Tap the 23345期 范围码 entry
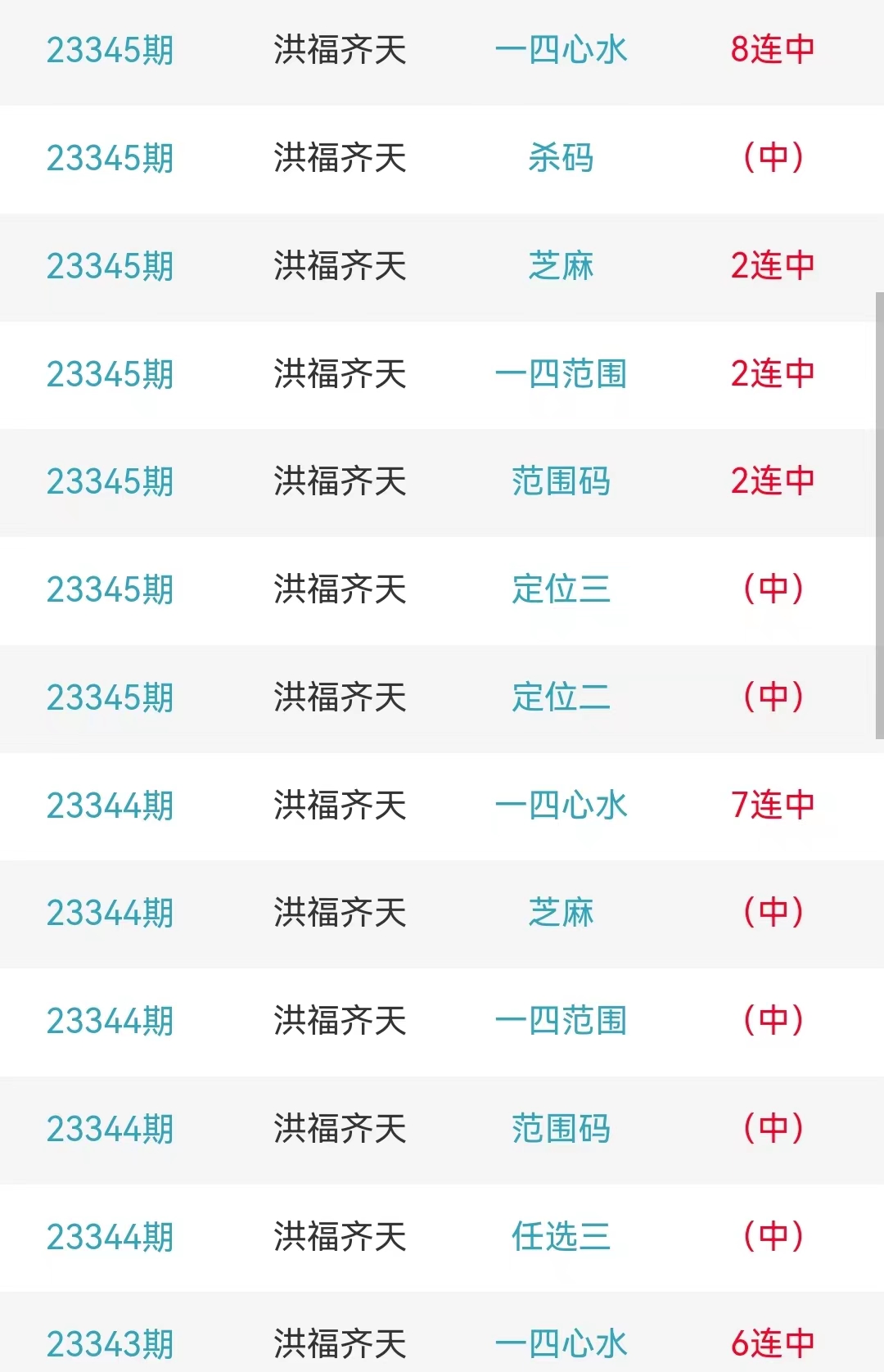884x1372 pixels. click(x=561, y=481)
